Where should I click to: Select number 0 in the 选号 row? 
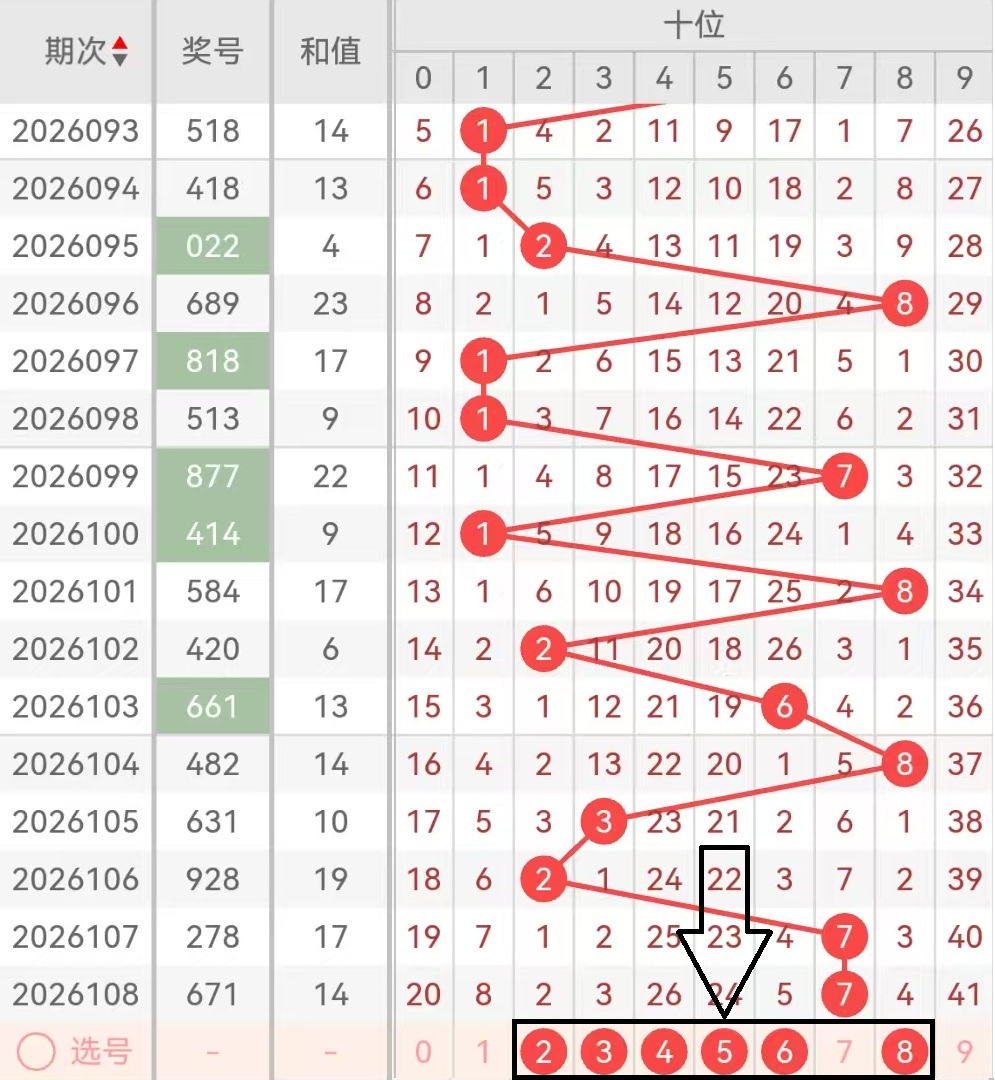[424, 1052]
